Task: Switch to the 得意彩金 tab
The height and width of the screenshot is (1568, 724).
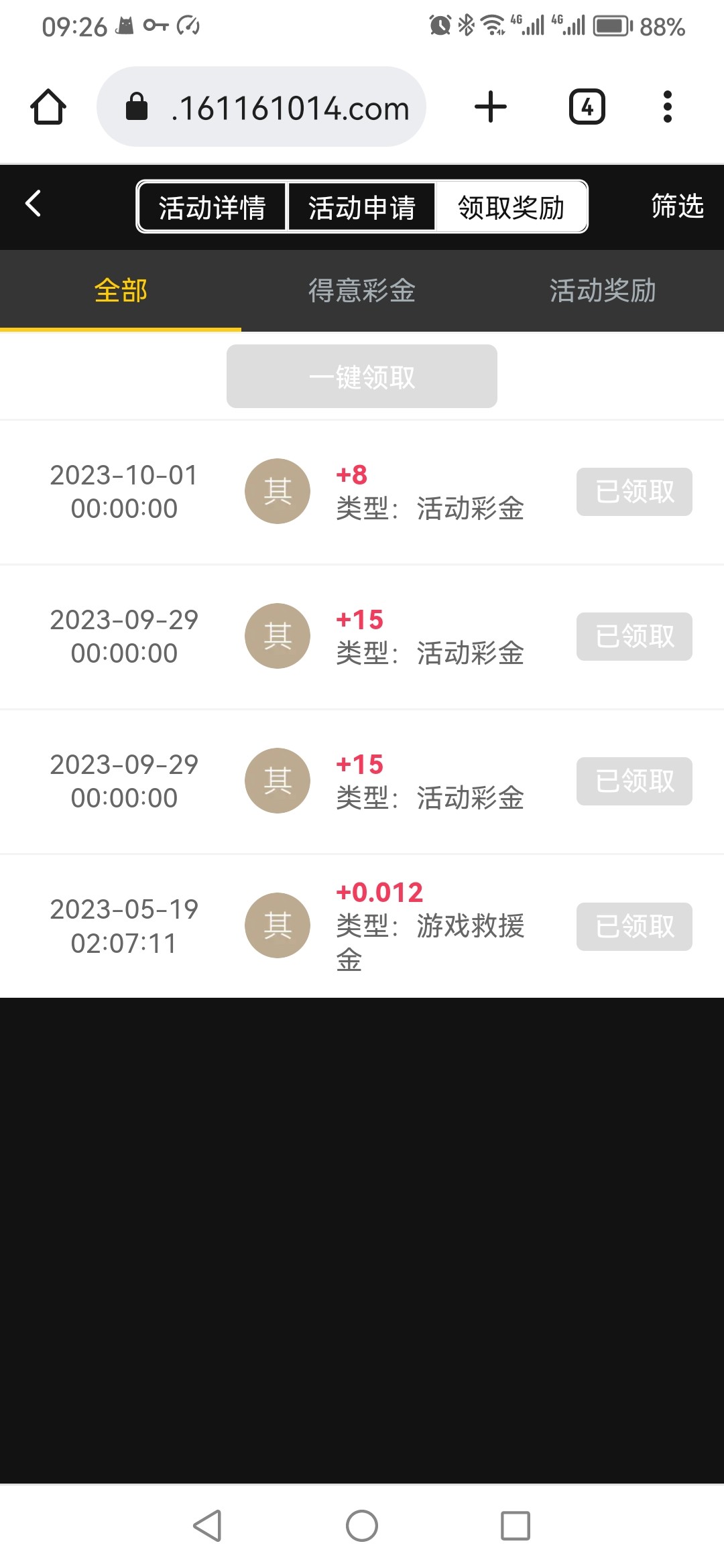Action: tap(362, 291)
